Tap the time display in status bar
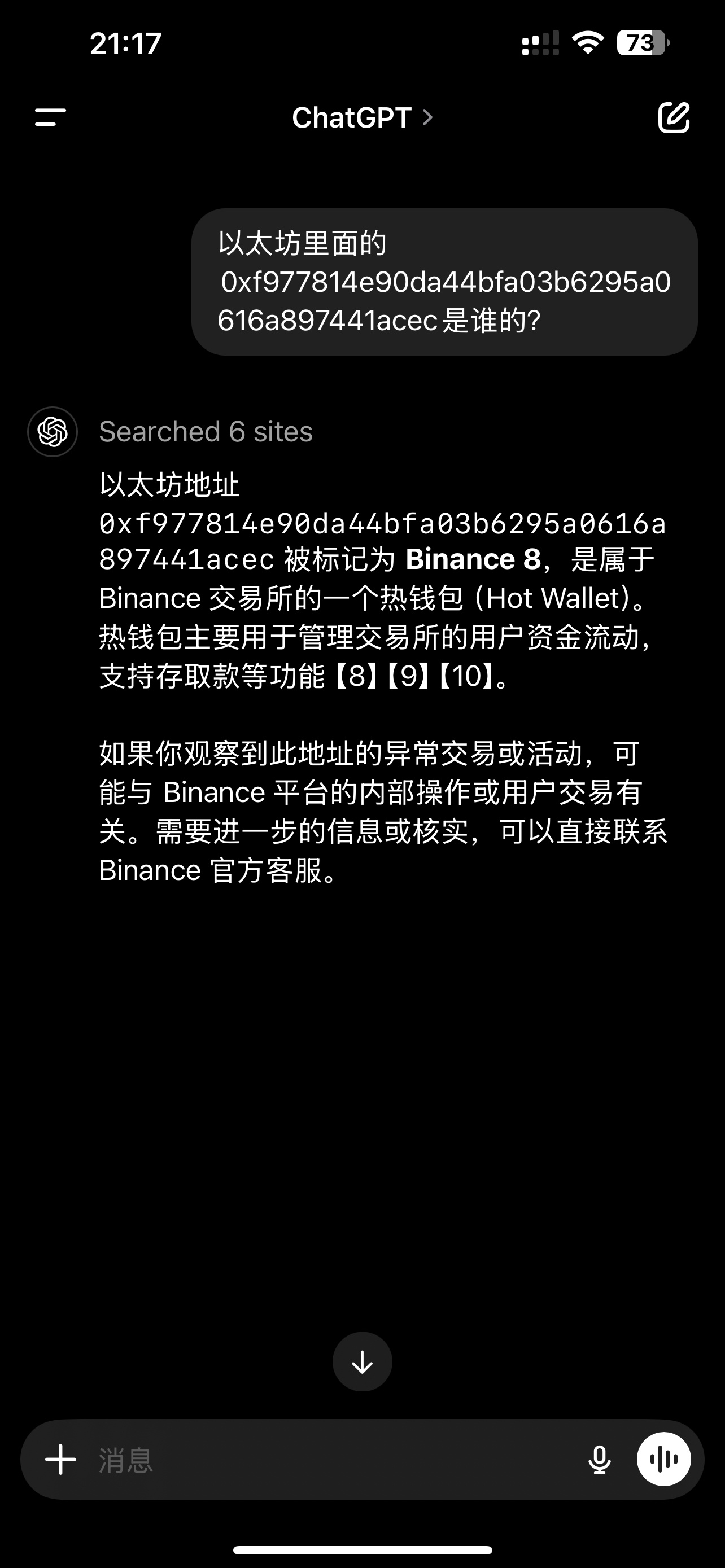The image size is (725, 1568). coord(126,42)
